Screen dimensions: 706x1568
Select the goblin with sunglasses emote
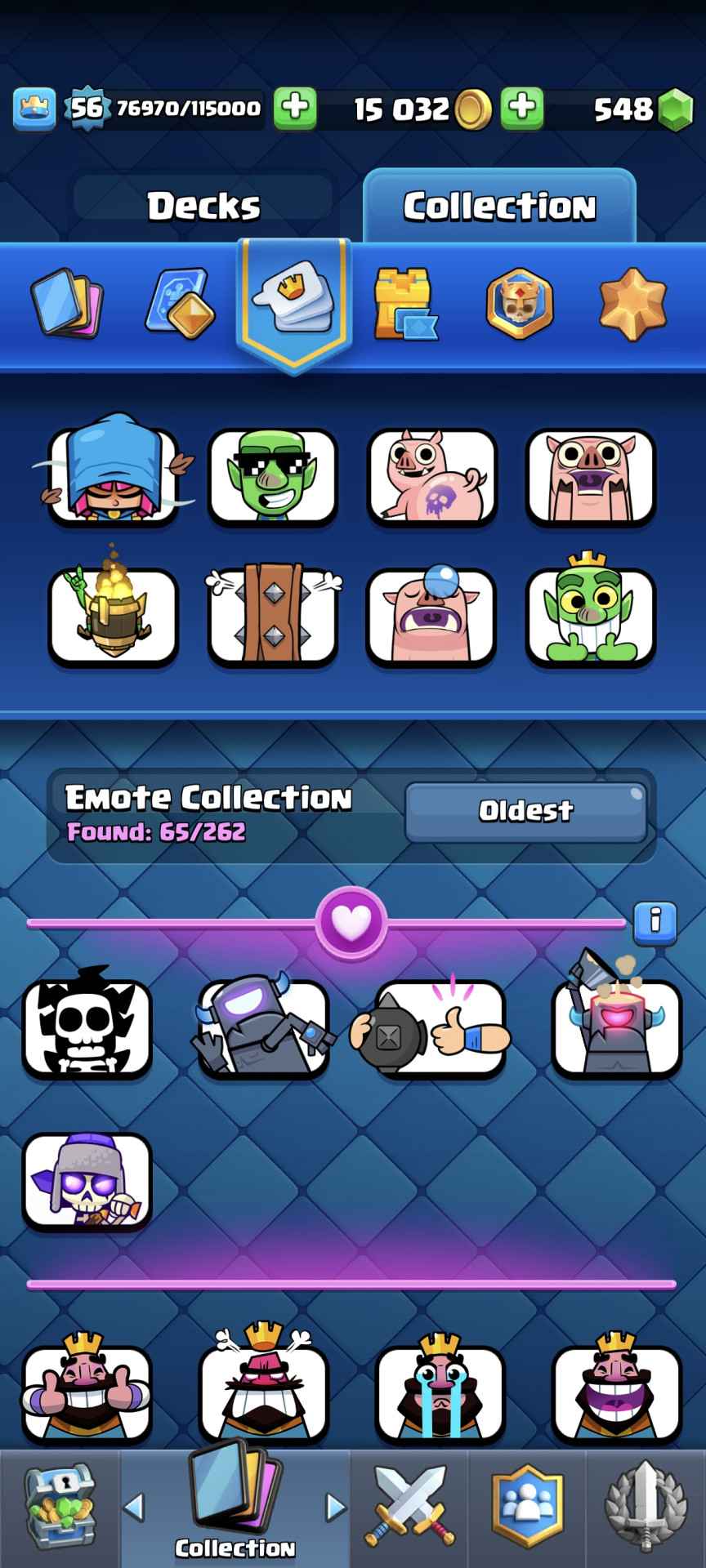[272, 476]
